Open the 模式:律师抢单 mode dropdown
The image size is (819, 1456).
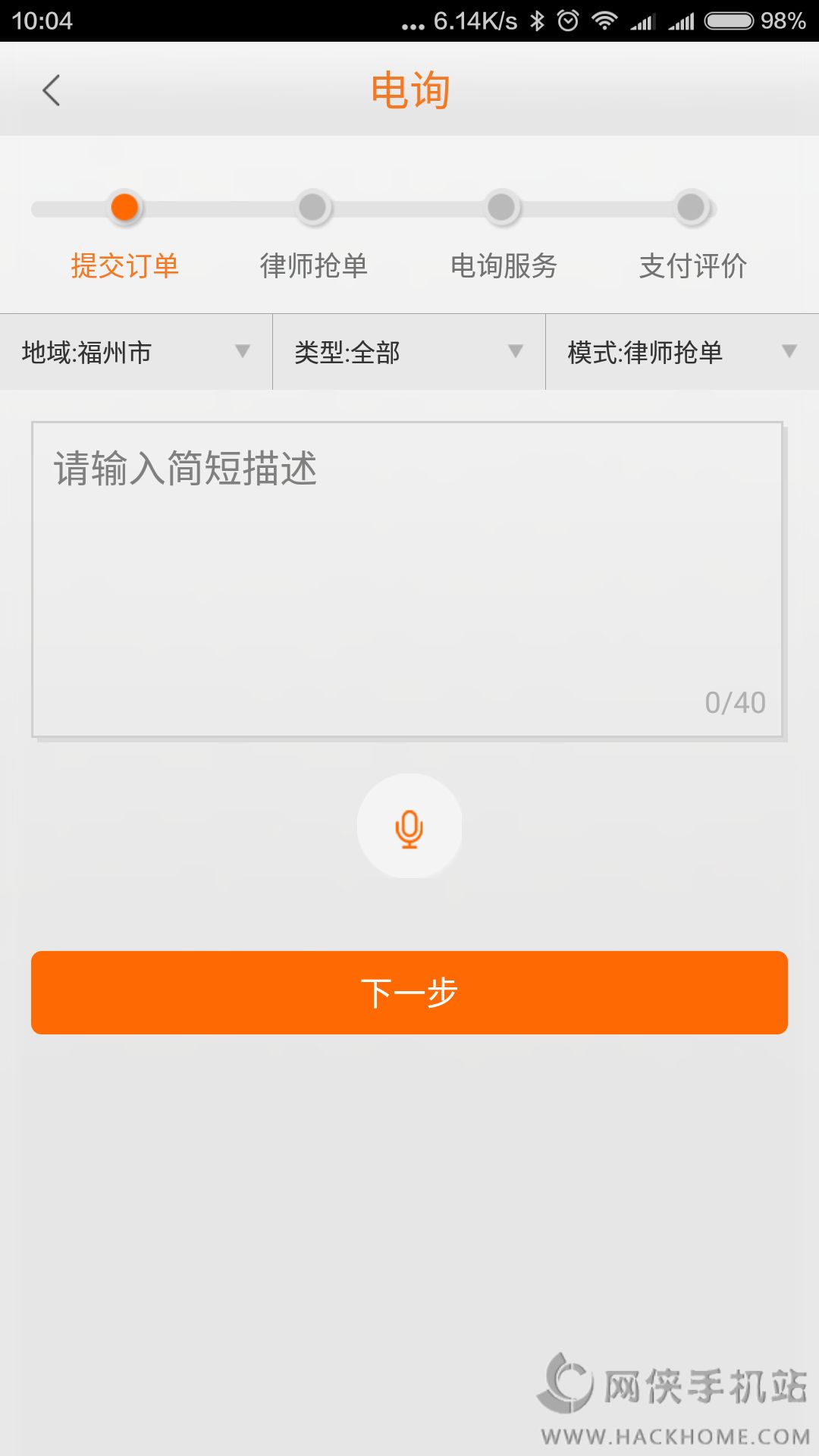682,352
